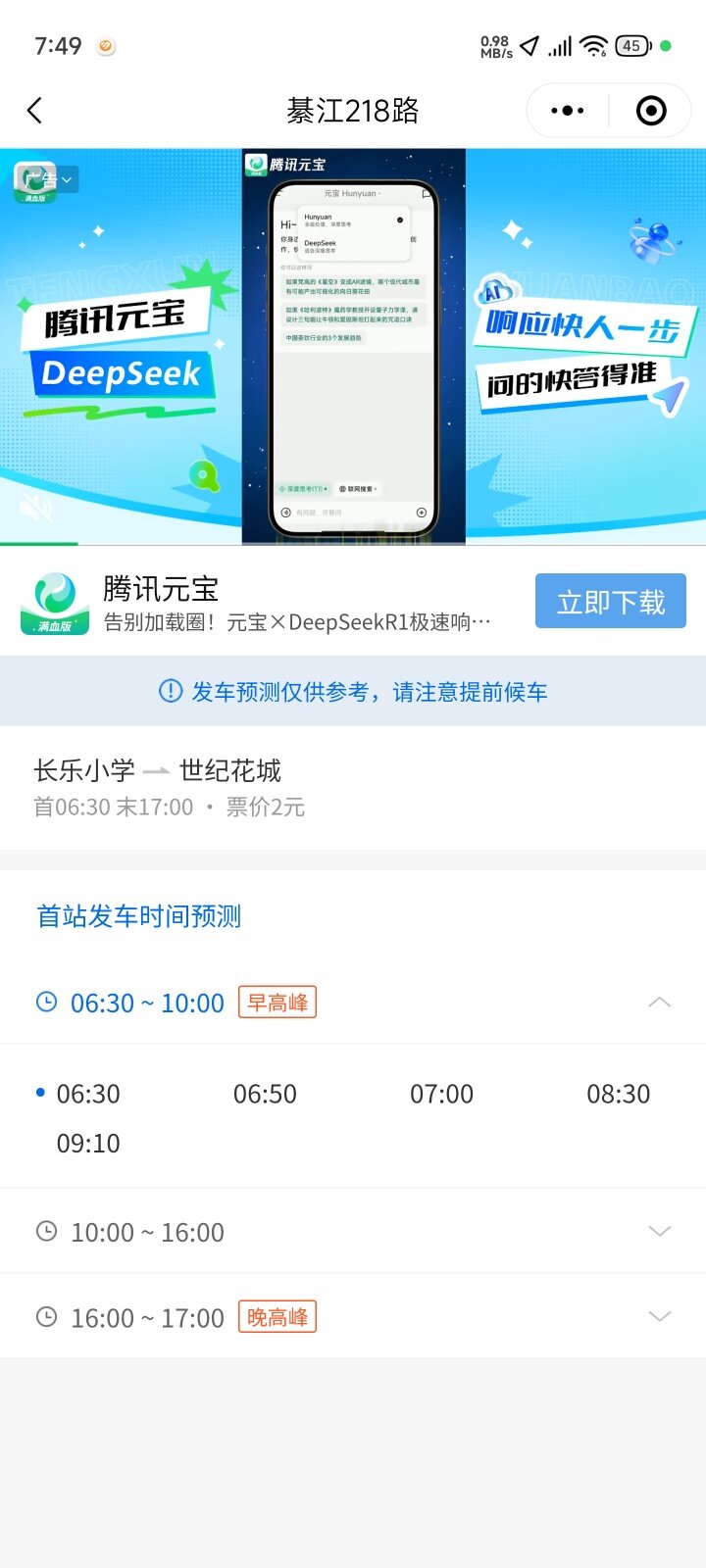Close the mini program with the circle icon
Image resolution: width=706 pixels, height=1568 pixels.
point(651,111)
